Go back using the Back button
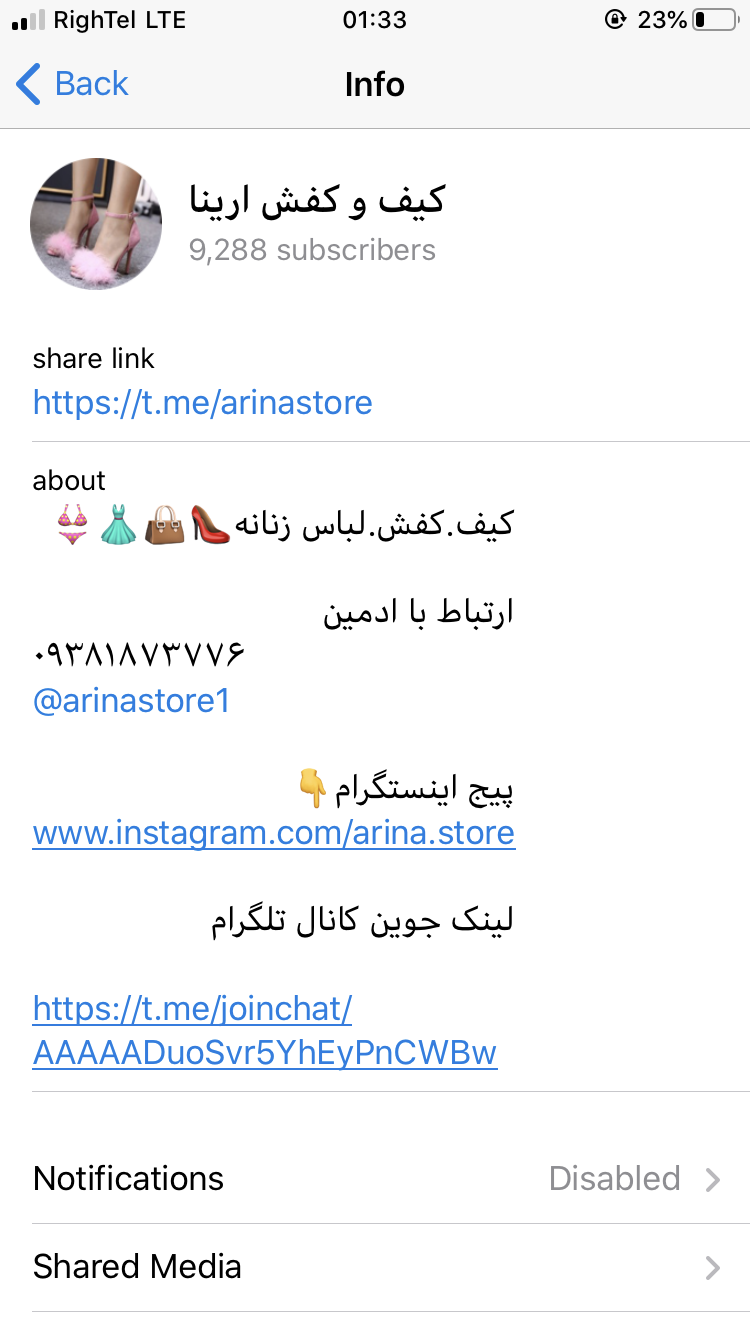Image resolution: width=750 pixels, height=1334 pixels. [73, 84]
